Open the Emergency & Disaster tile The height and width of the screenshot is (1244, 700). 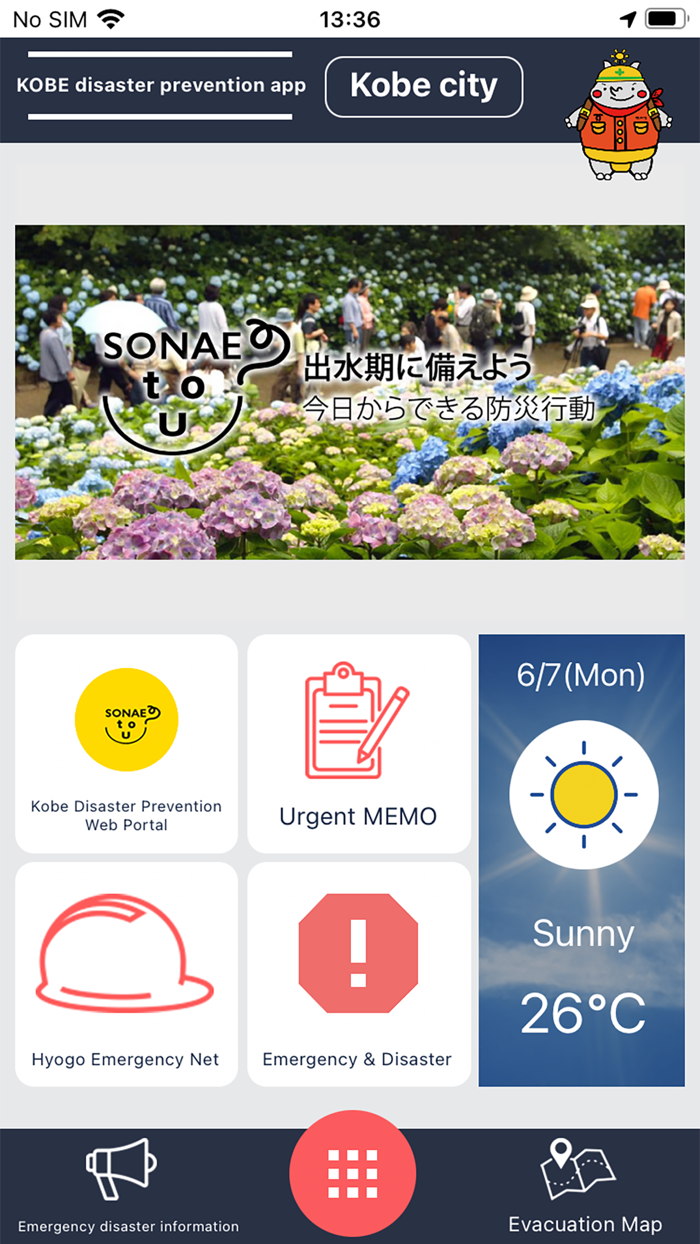(359, 975)
